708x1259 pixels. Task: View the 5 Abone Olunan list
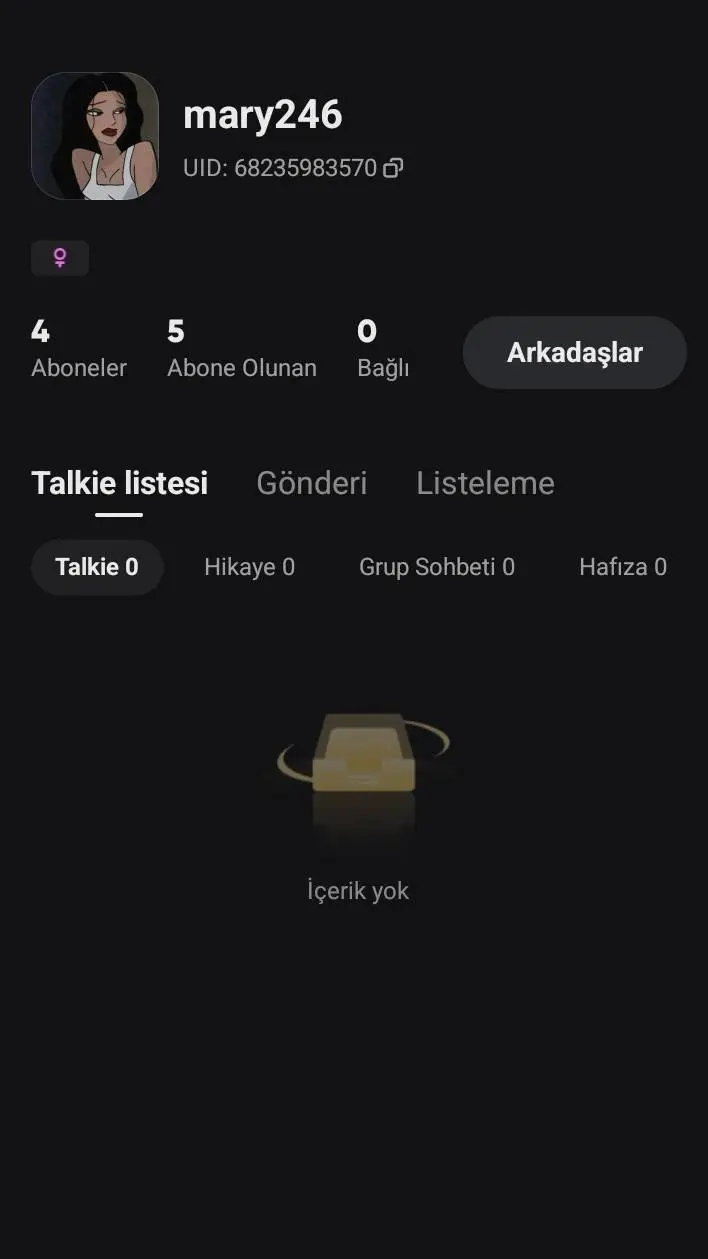241,349
